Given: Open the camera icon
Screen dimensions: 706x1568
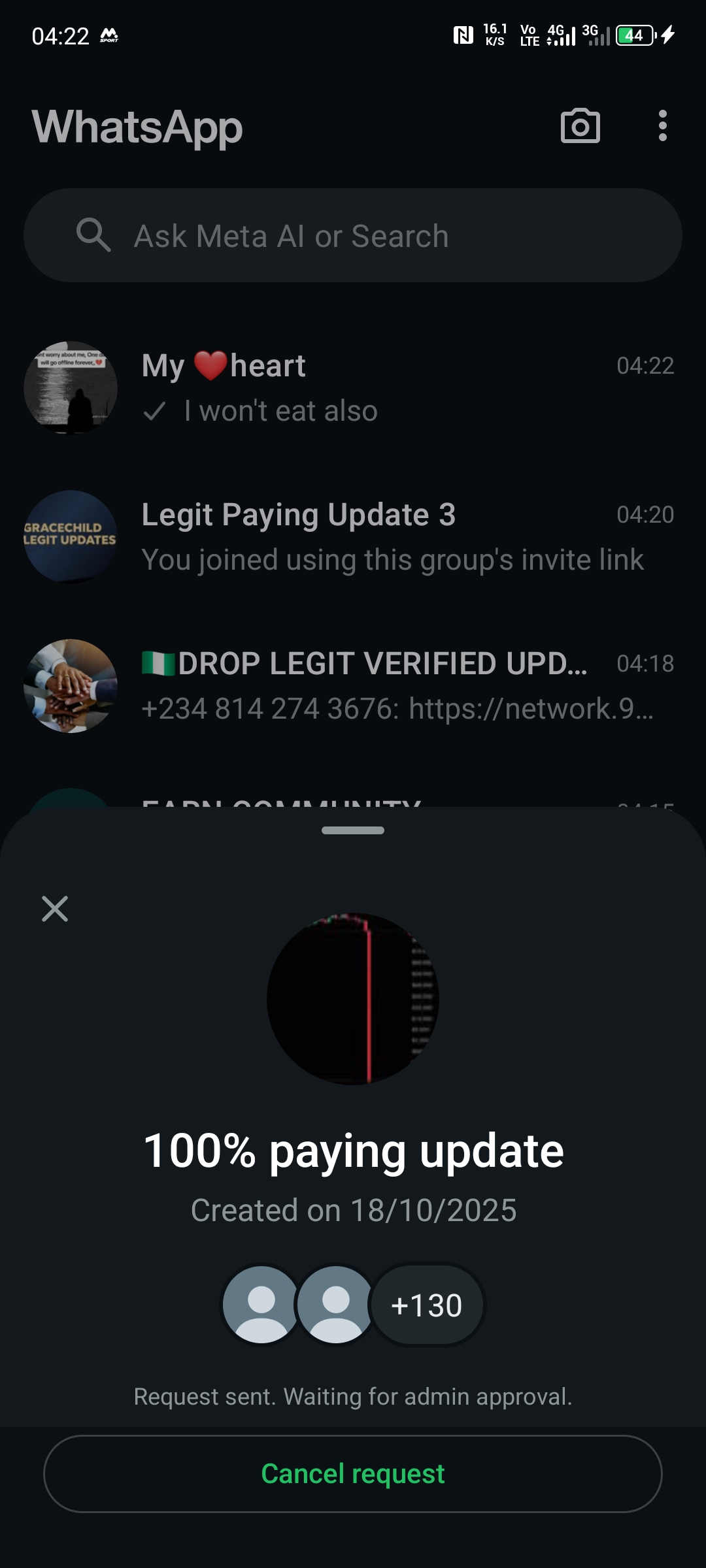Looking at the screenshot, I should (x=580, y=126).
